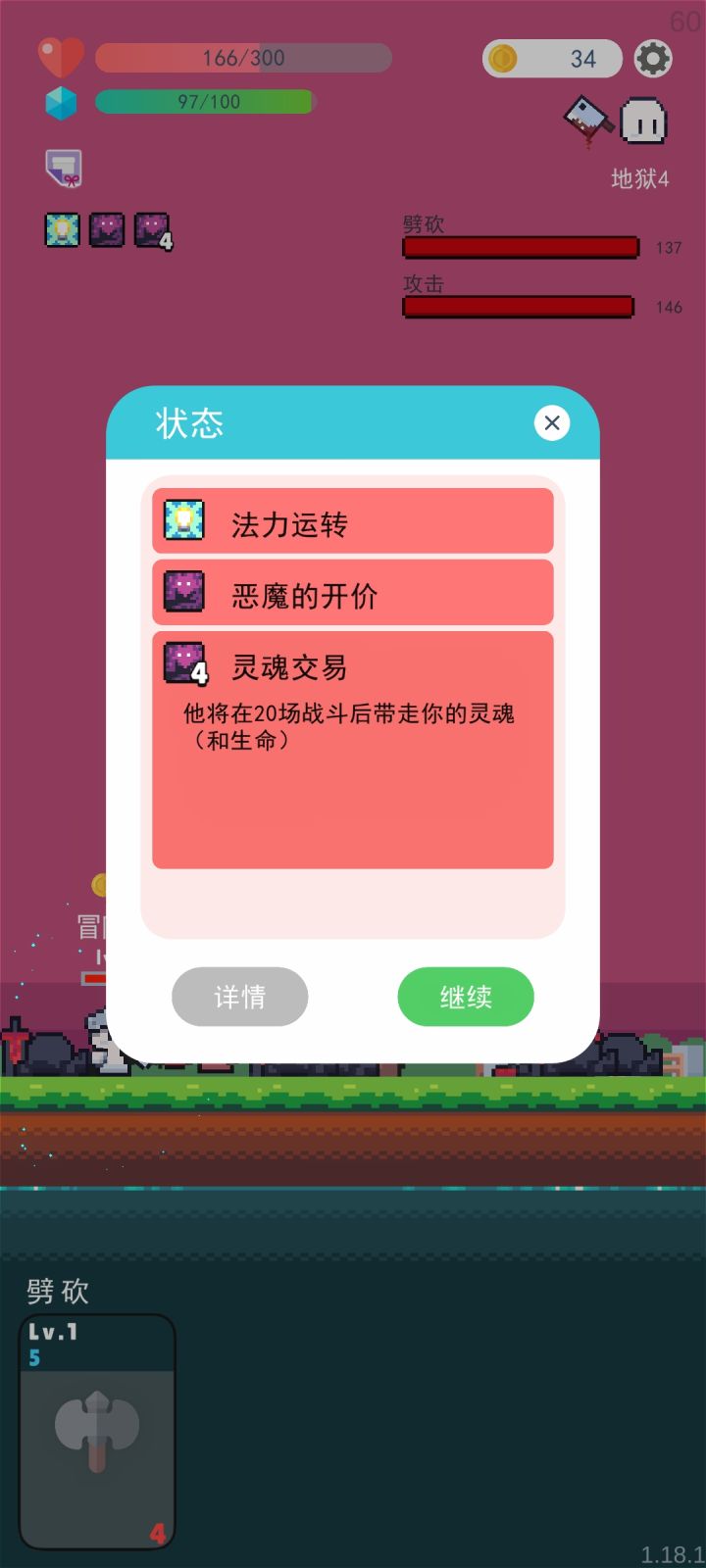Tap the 劈砍 section header at screen bottom

[x=56, y=1292]
